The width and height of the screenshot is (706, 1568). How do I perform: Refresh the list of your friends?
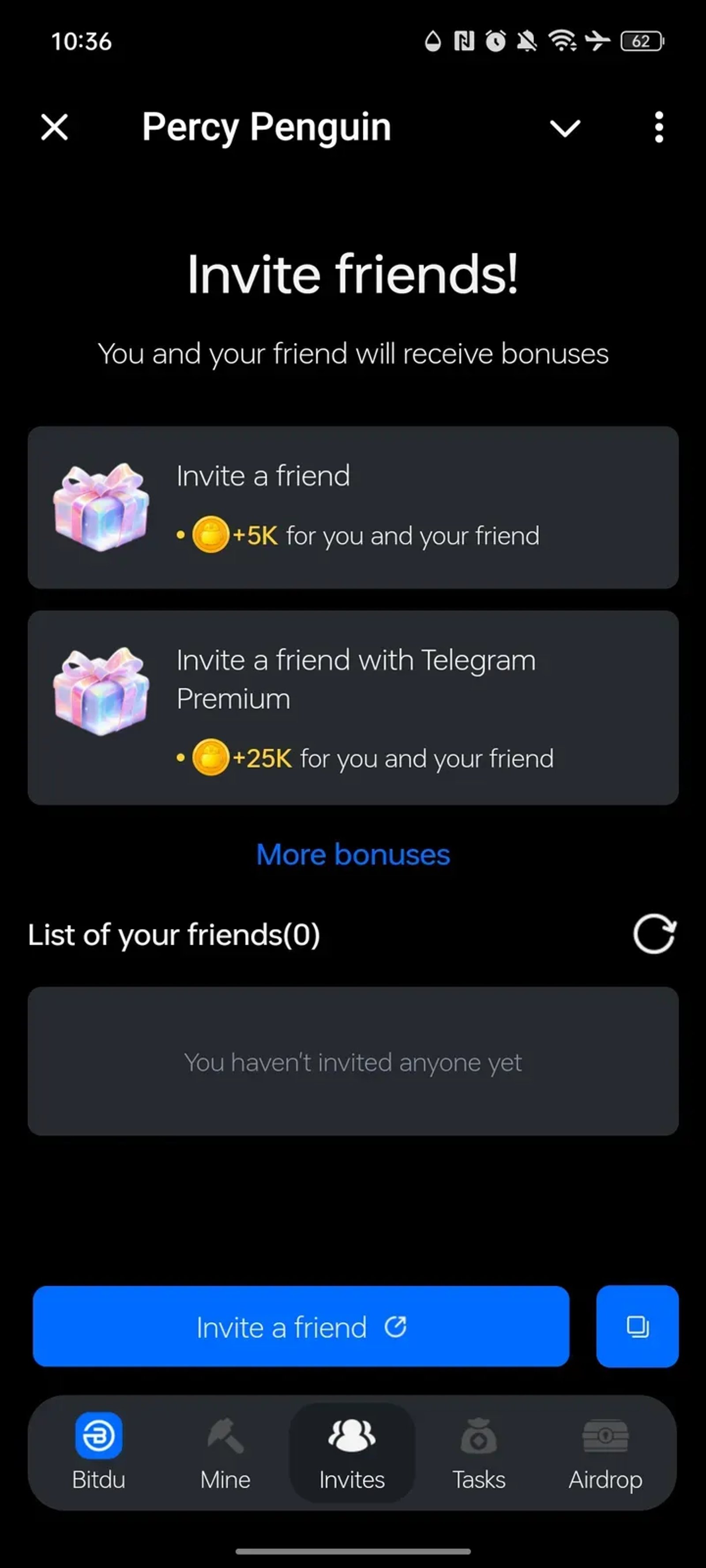pyautogui.click(x=654, y=934)
